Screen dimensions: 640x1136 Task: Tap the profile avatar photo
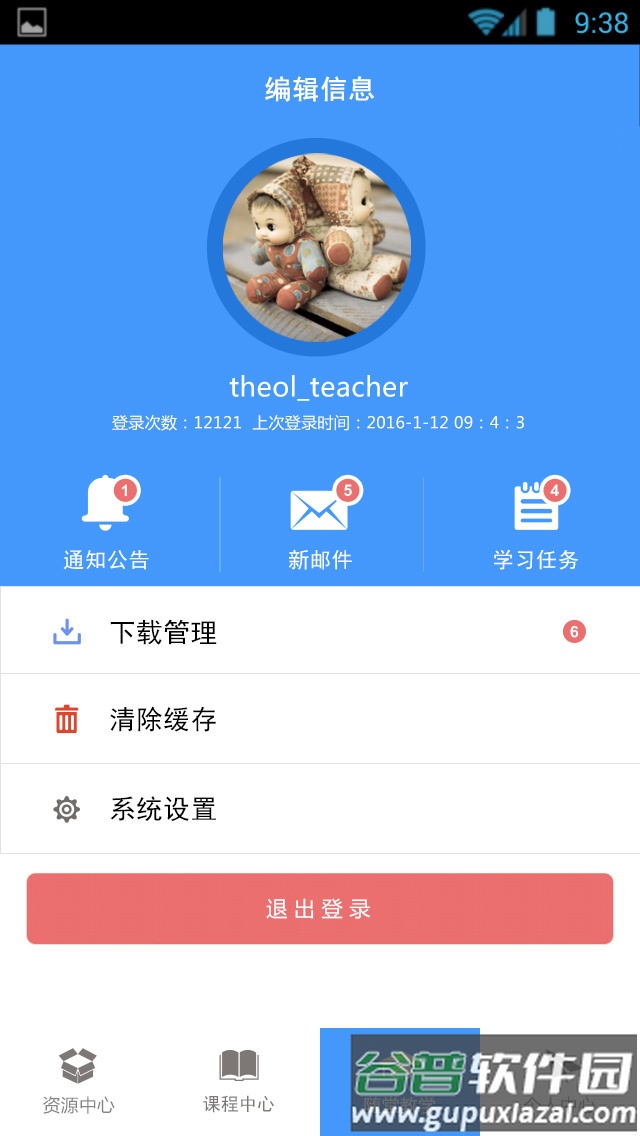tap(316, 247)
